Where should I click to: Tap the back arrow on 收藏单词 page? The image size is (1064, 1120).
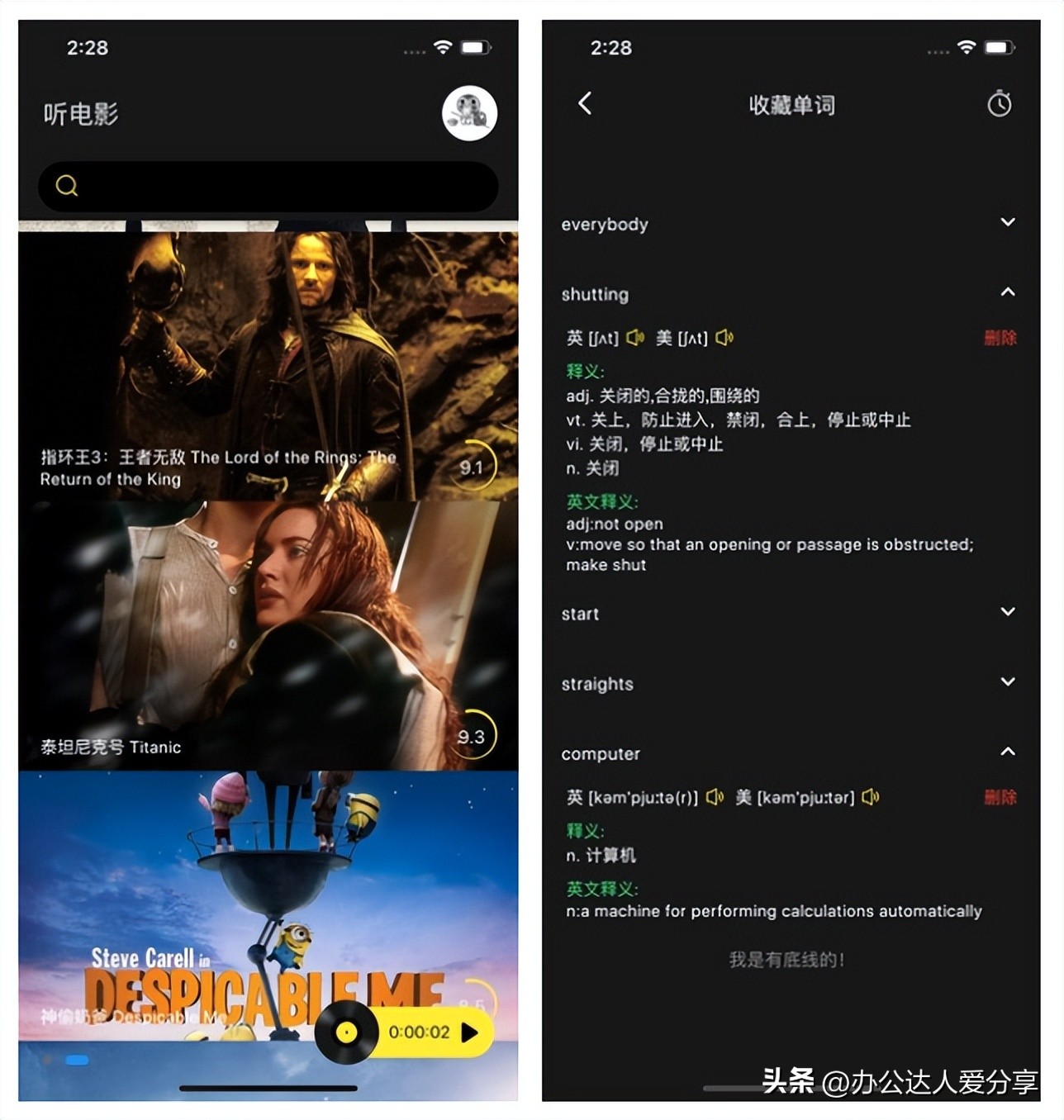(x=585, y=104)
